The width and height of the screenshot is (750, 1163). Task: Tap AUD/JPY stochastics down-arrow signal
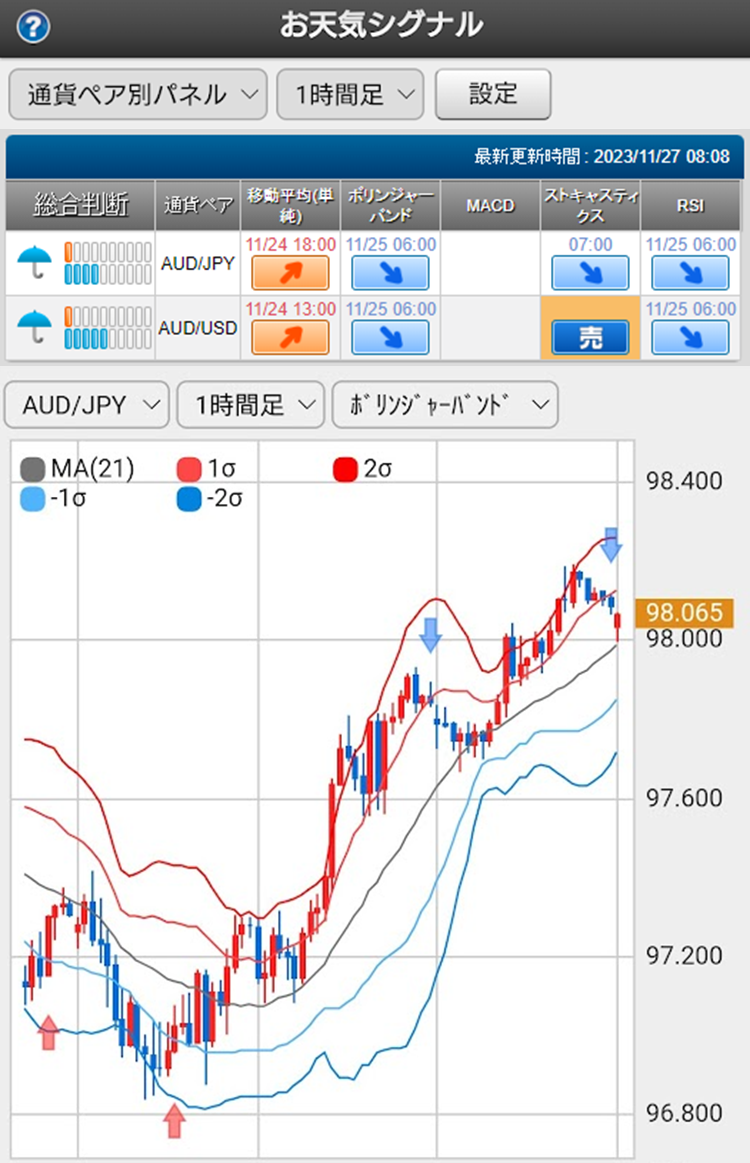[x=590, y=272]
